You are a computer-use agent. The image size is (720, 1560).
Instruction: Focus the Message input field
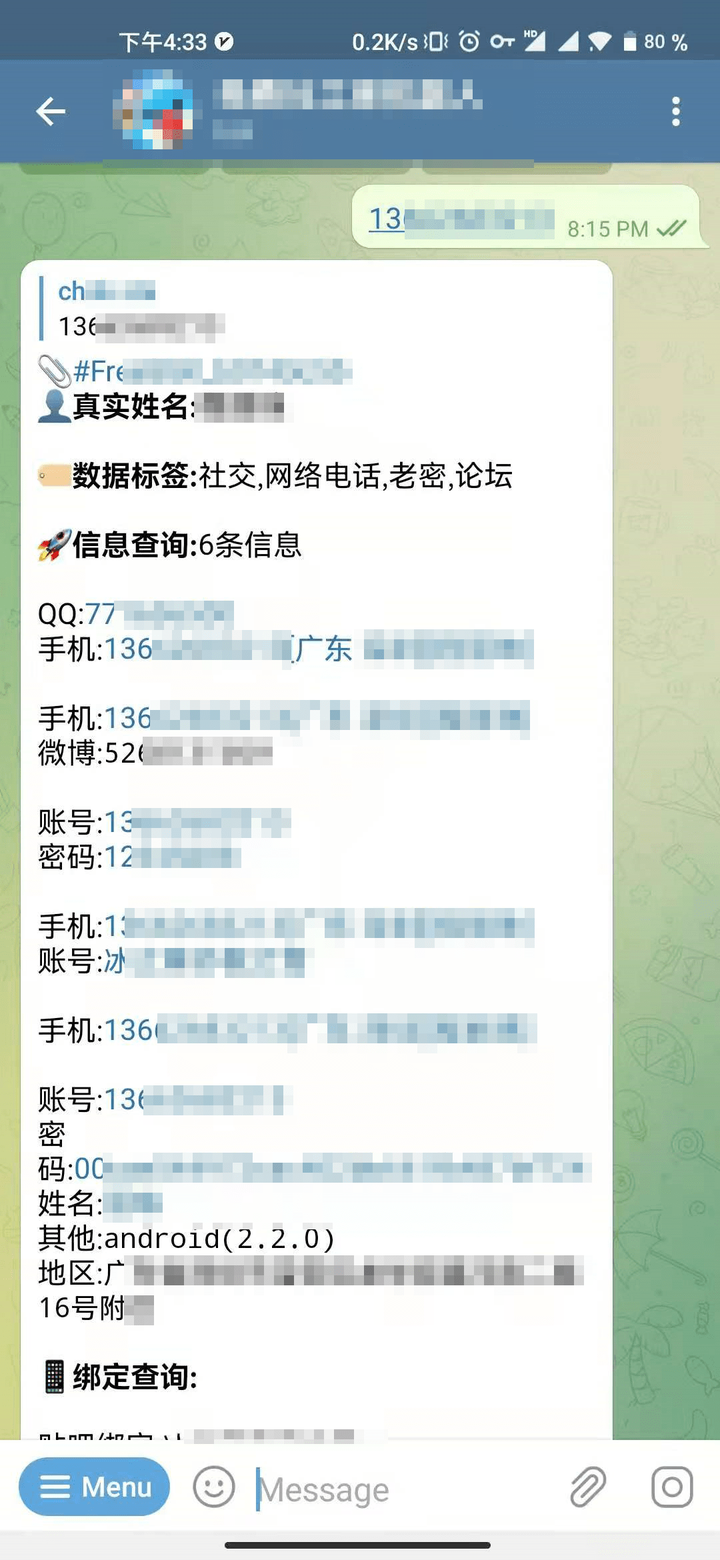click(x=400, y=1489)
